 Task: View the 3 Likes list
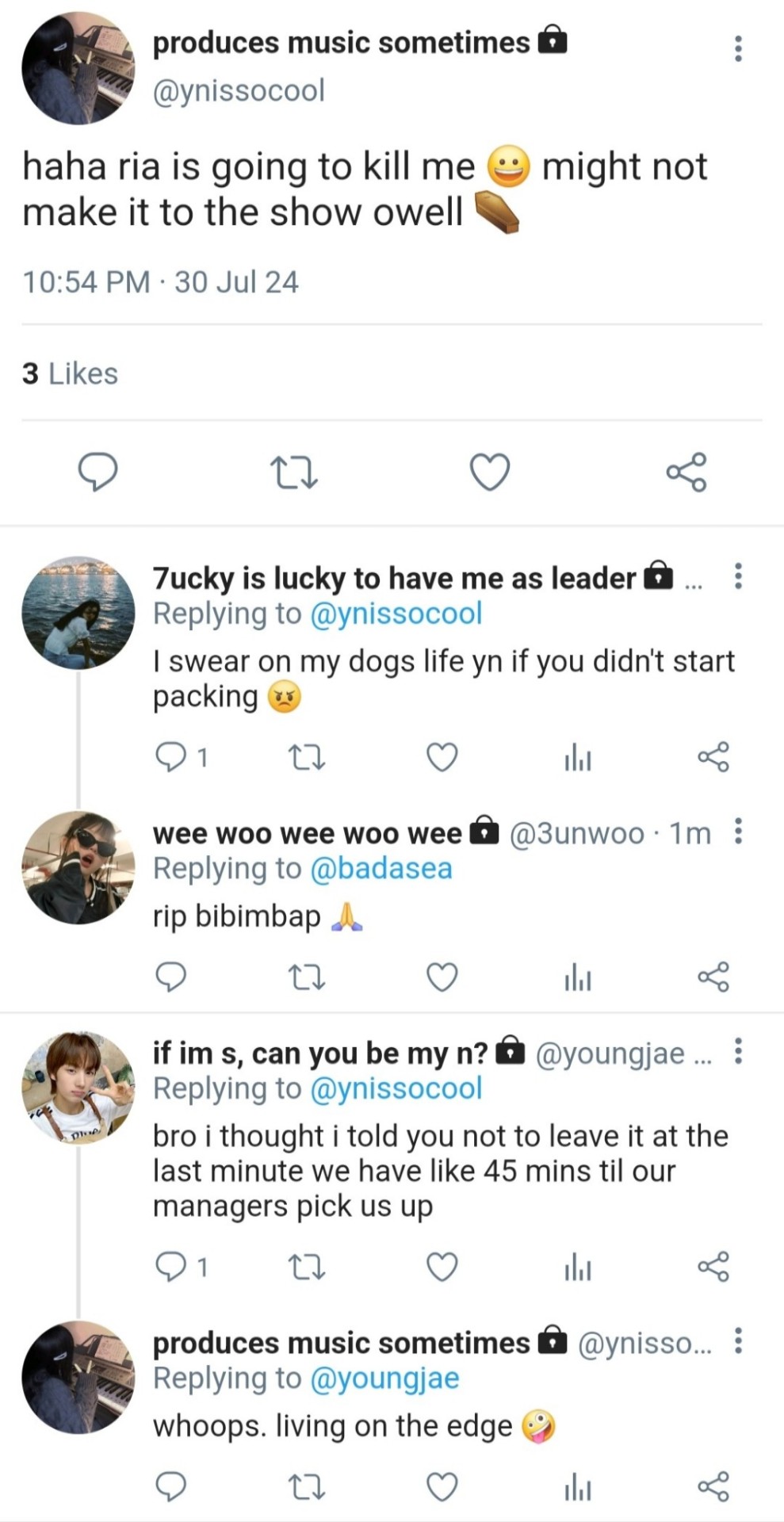coord(70,373)
